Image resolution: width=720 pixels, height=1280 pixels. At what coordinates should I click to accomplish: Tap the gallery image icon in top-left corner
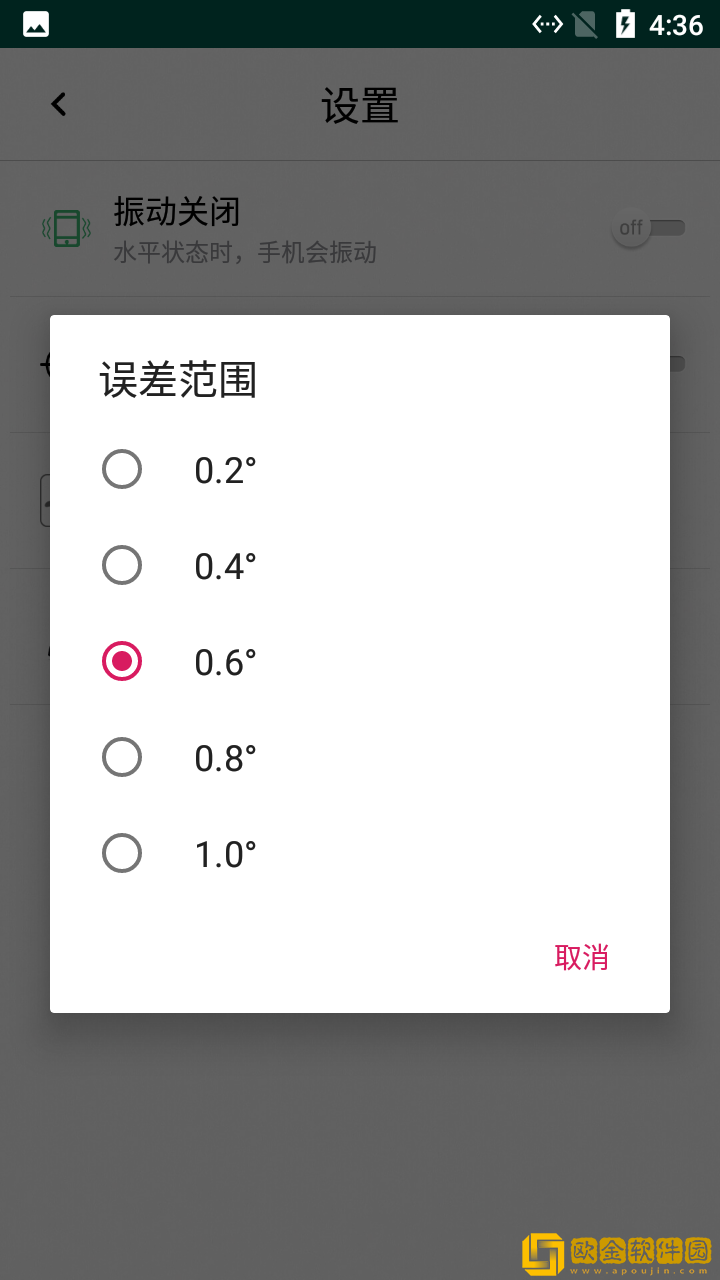(35, 23)
